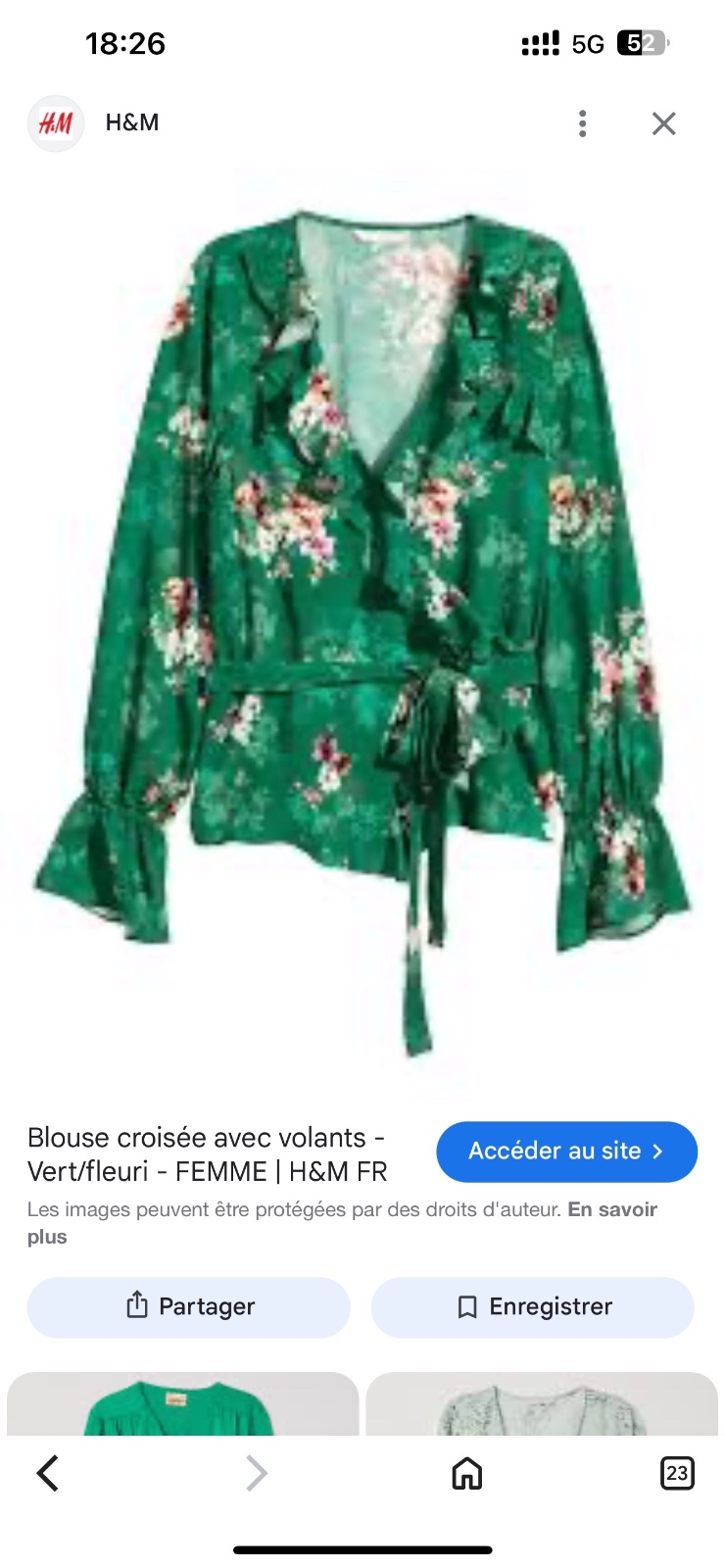Open the related pale lace top thumbnail
725x1568 pixels.
click(542, 1403)
